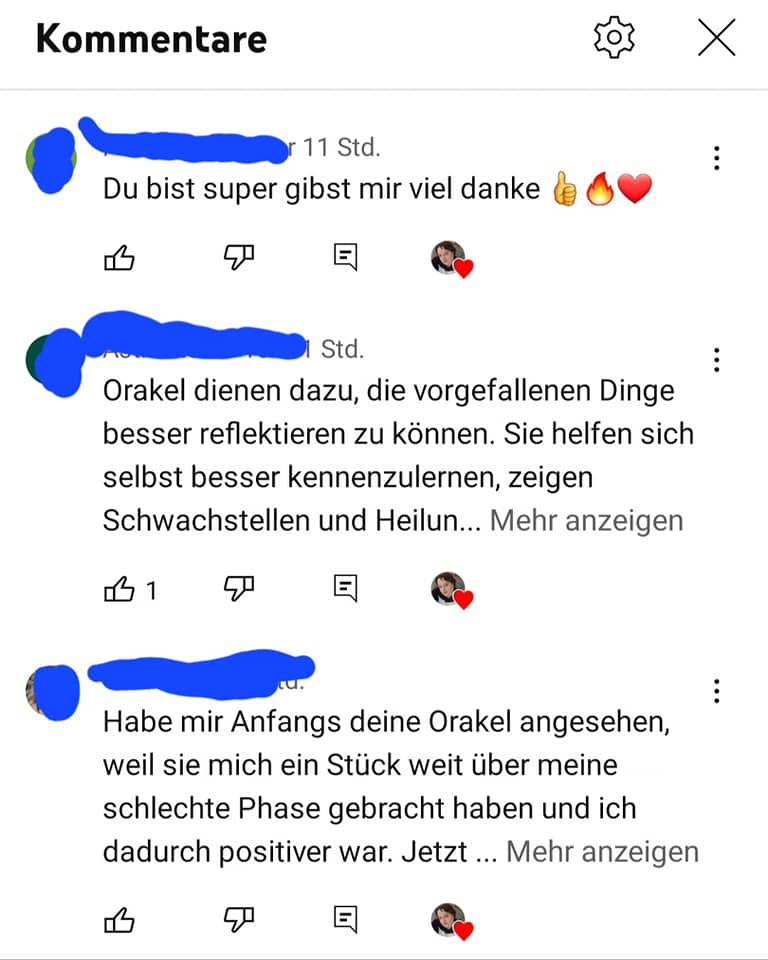Dislike the 'Du bist super' comment
Viewport: 768px width, 960px height.
(238, 259)
